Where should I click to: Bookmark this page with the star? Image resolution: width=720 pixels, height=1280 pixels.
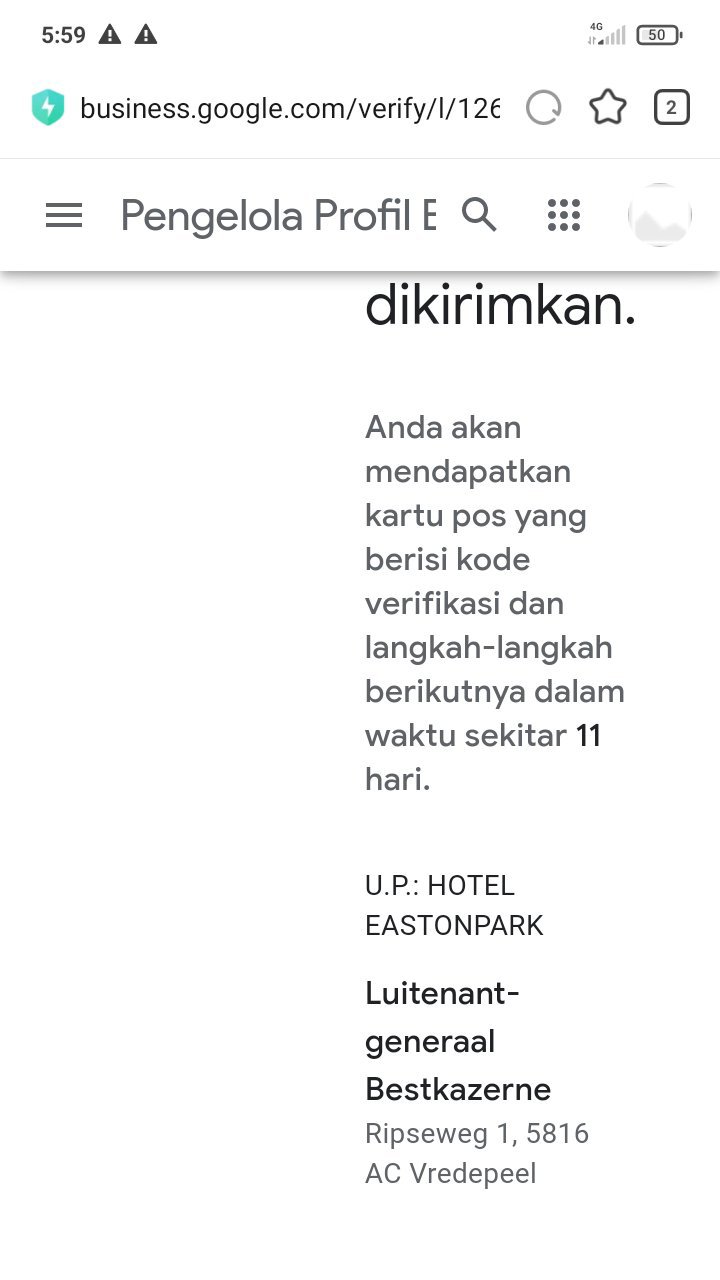point(608,107)
